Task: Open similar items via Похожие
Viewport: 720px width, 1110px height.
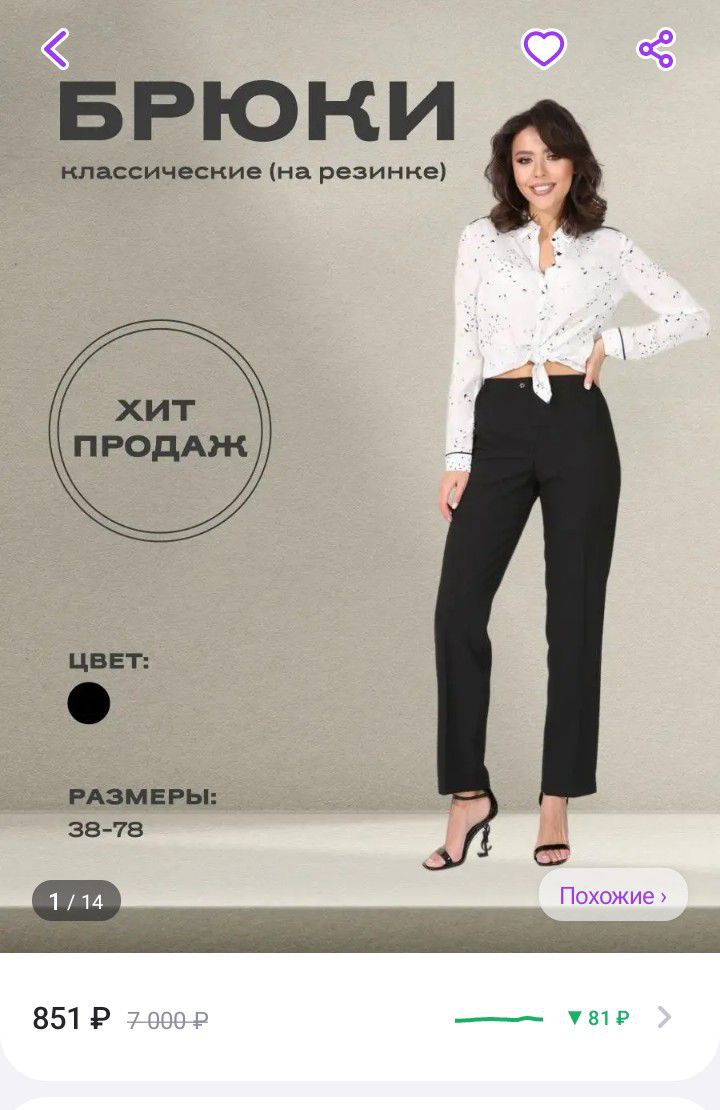Action: point(612,895)
